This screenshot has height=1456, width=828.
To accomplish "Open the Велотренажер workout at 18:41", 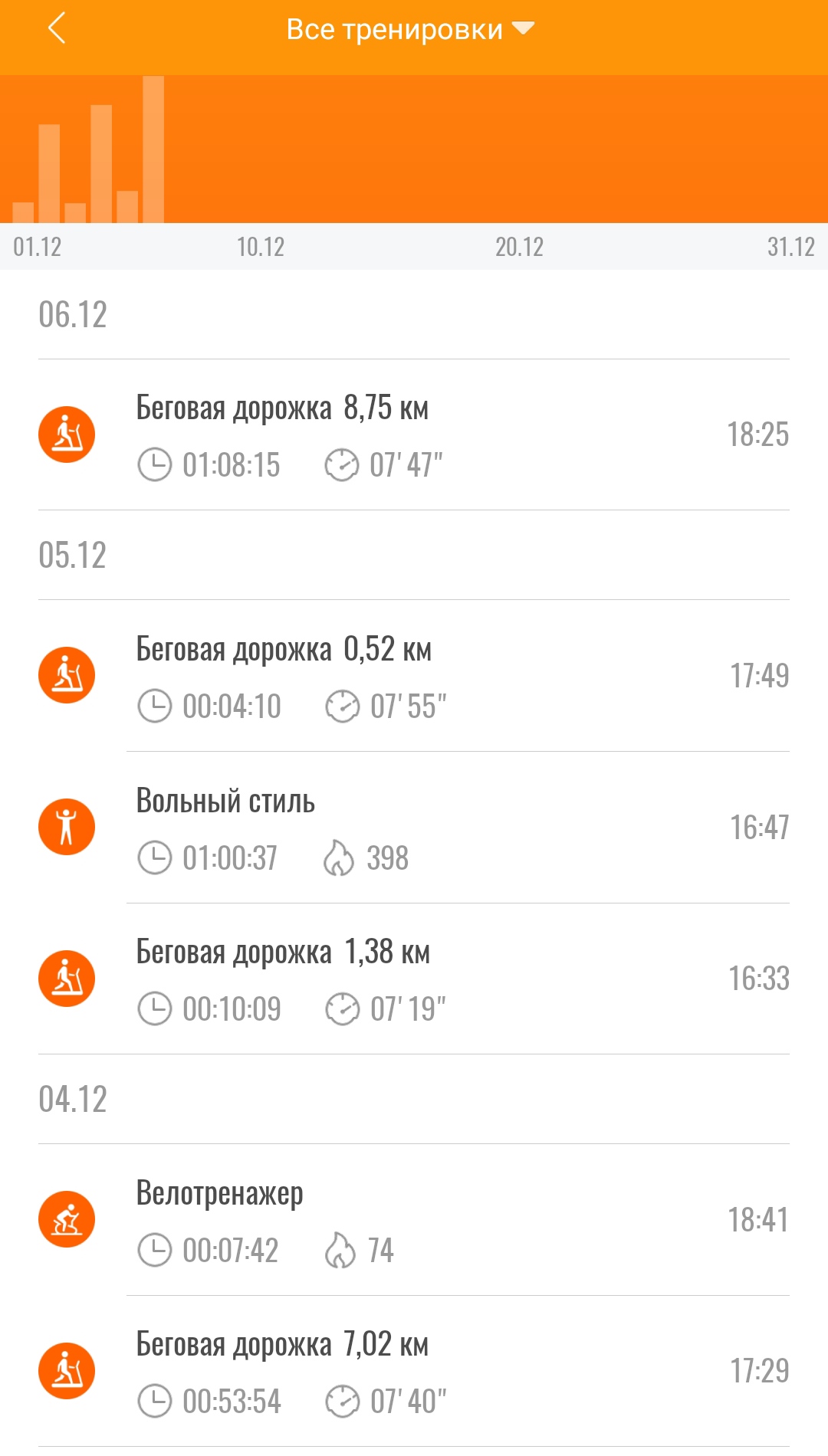I will (414, 1220).
